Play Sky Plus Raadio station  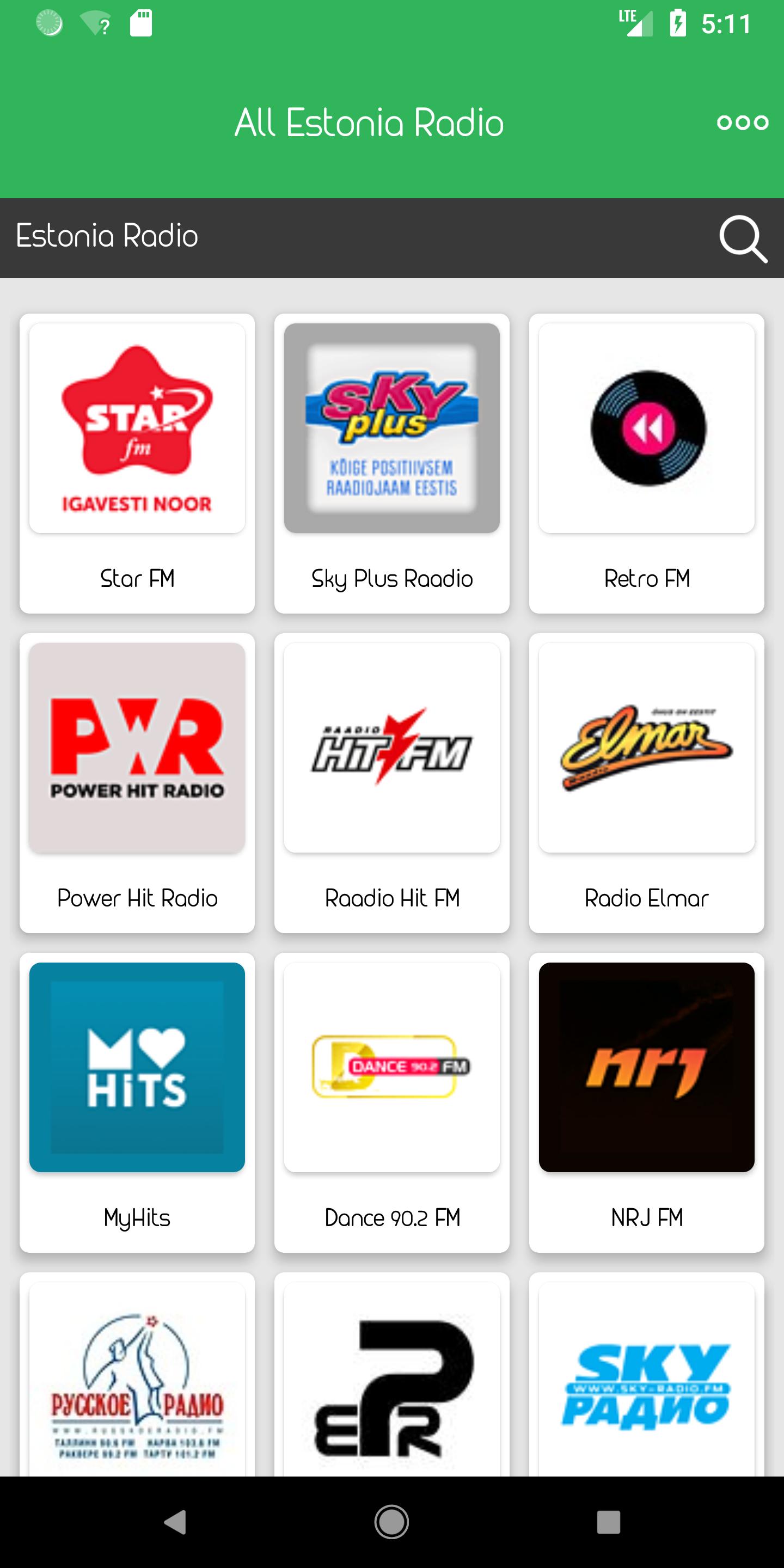[391, 463]
